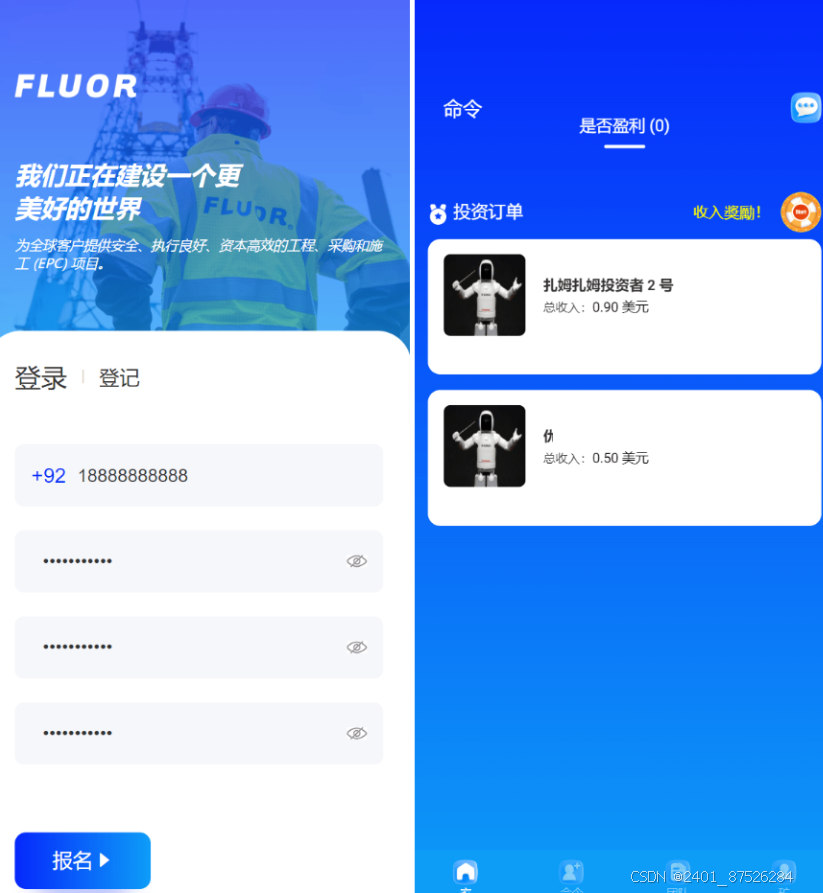The height and width of the screenshot is (893, 823).
Task: Switch to the 登记 tab
Action: click(119, 378)
